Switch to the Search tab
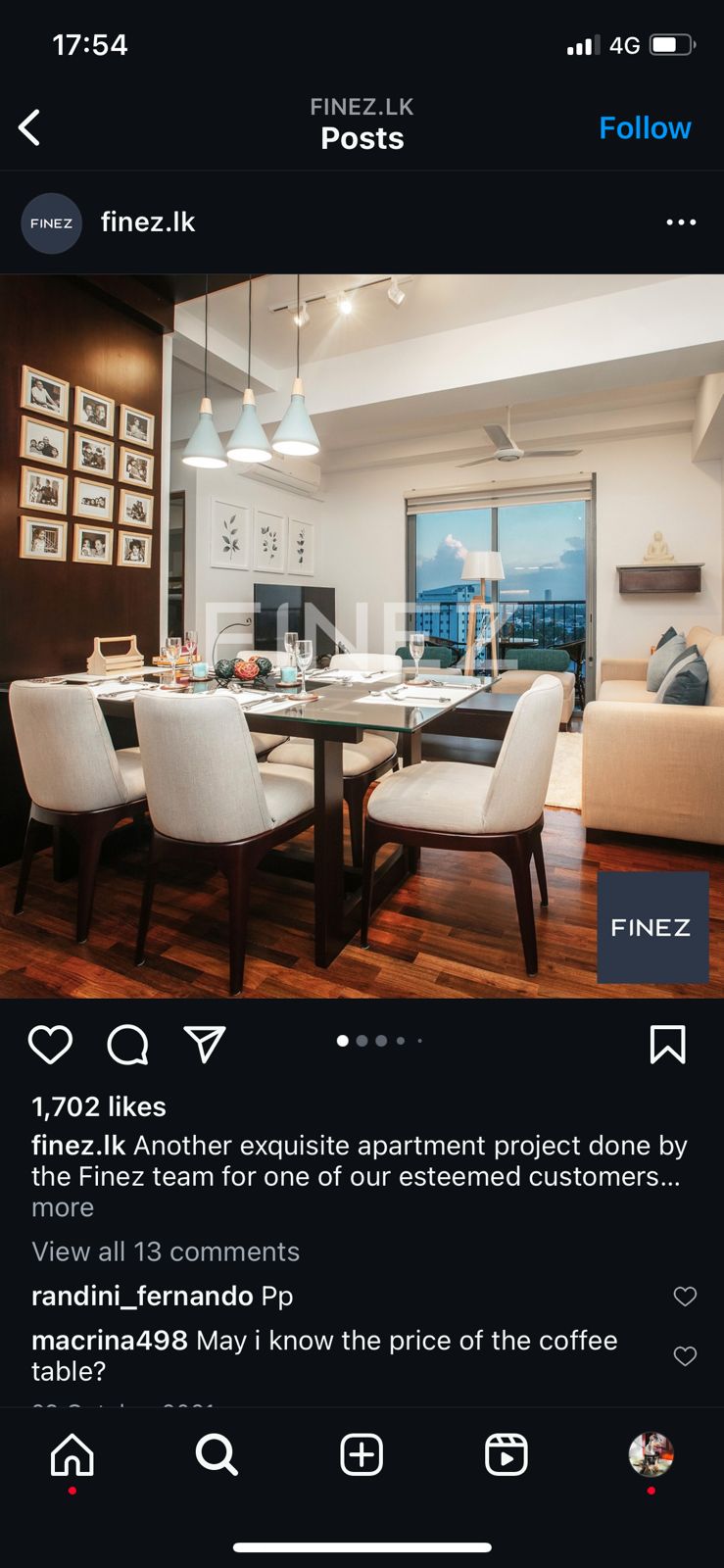The width and height of the screenshot is (724, 1568). 217,1454
